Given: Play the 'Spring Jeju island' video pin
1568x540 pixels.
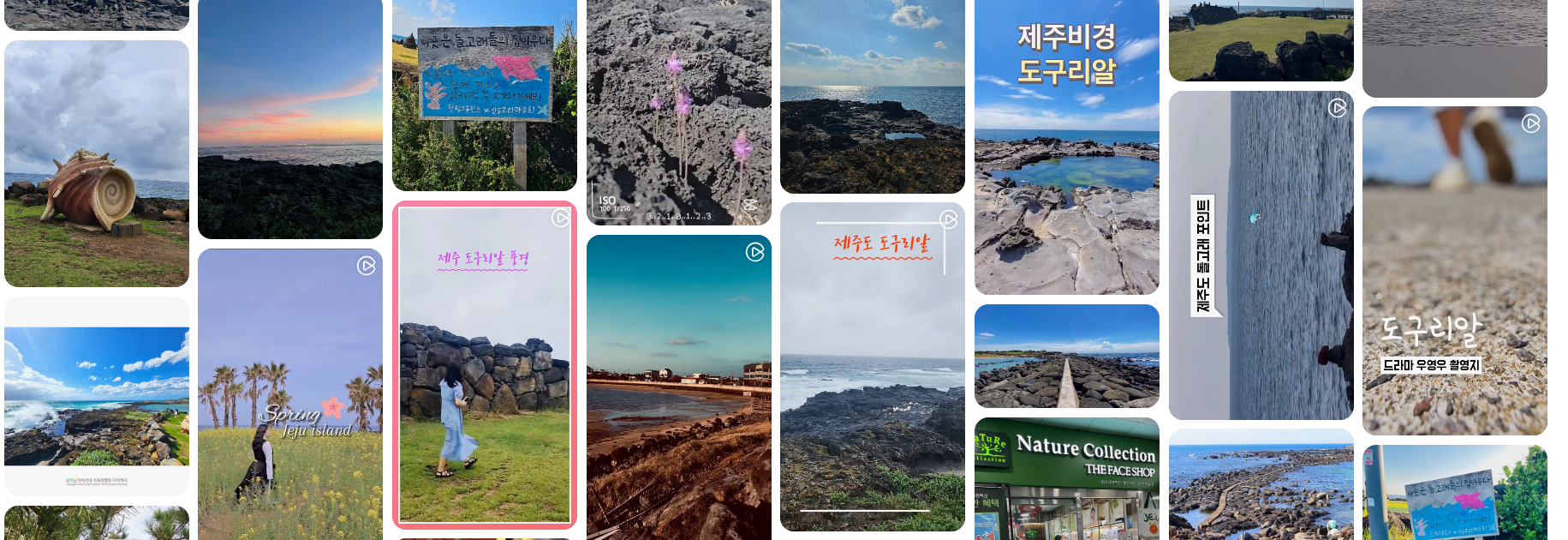Looking at the screenshot, I should pyautogui.click(x=289, y=394).
